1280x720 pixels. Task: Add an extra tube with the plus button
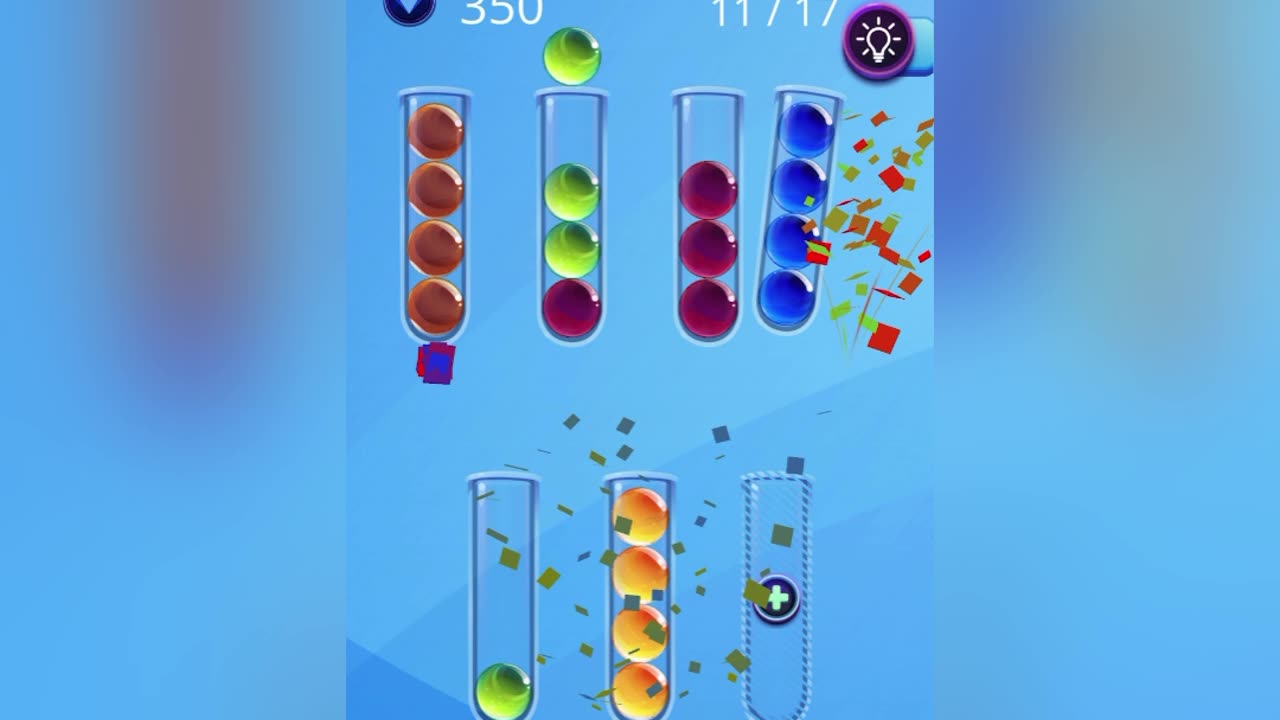click(x=776, y=598)
